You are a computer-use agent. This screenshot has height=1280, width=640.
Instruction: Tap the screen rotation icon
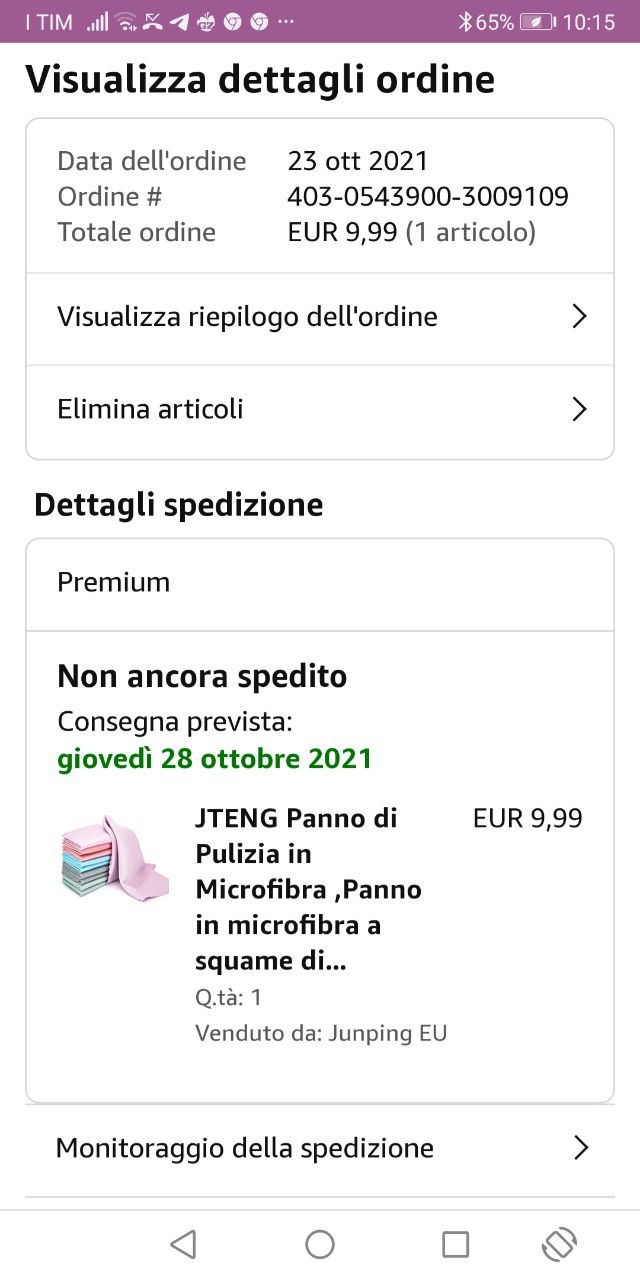(x=560, y=1244)
